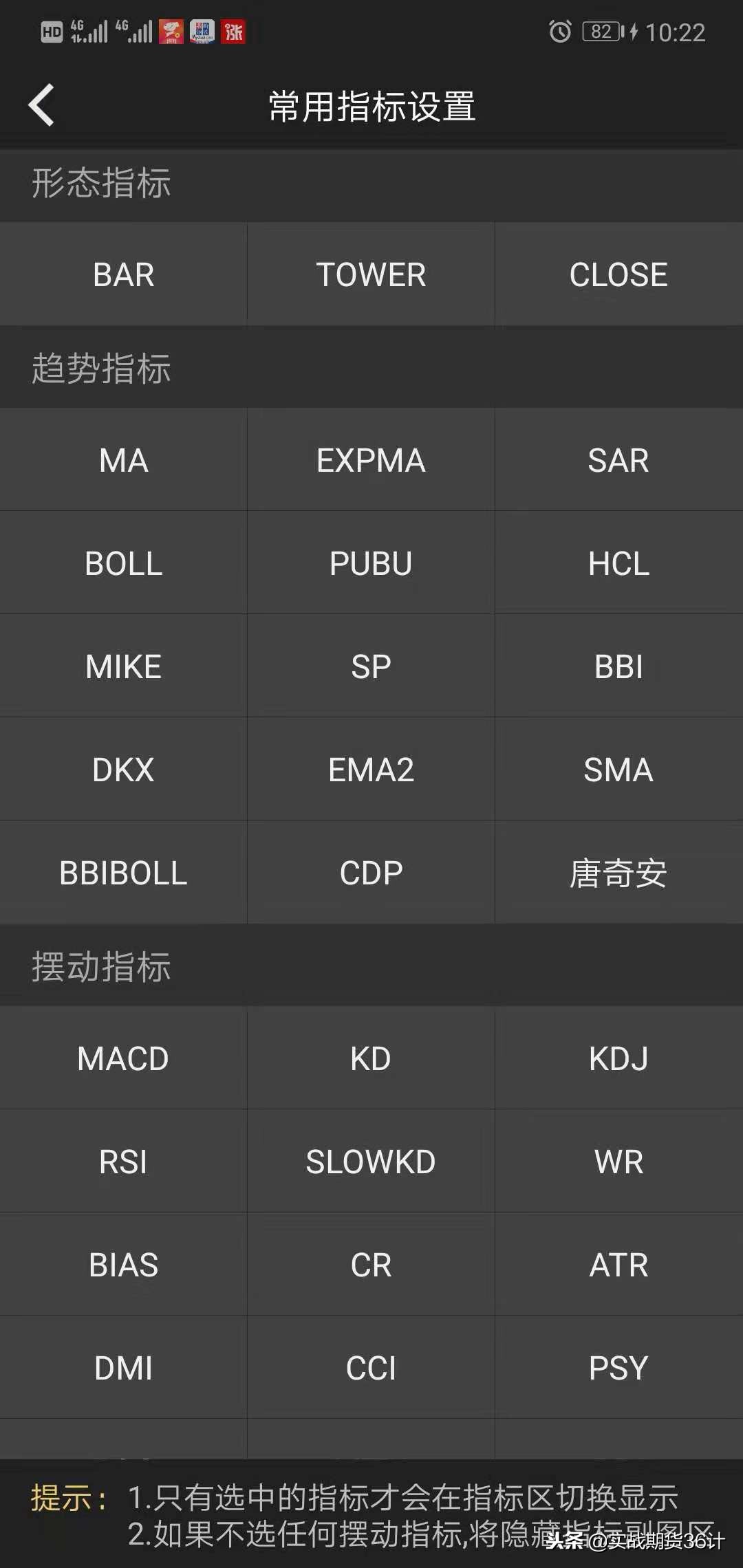Select the RSI oscillator indicator

(x=122, y=1162)
